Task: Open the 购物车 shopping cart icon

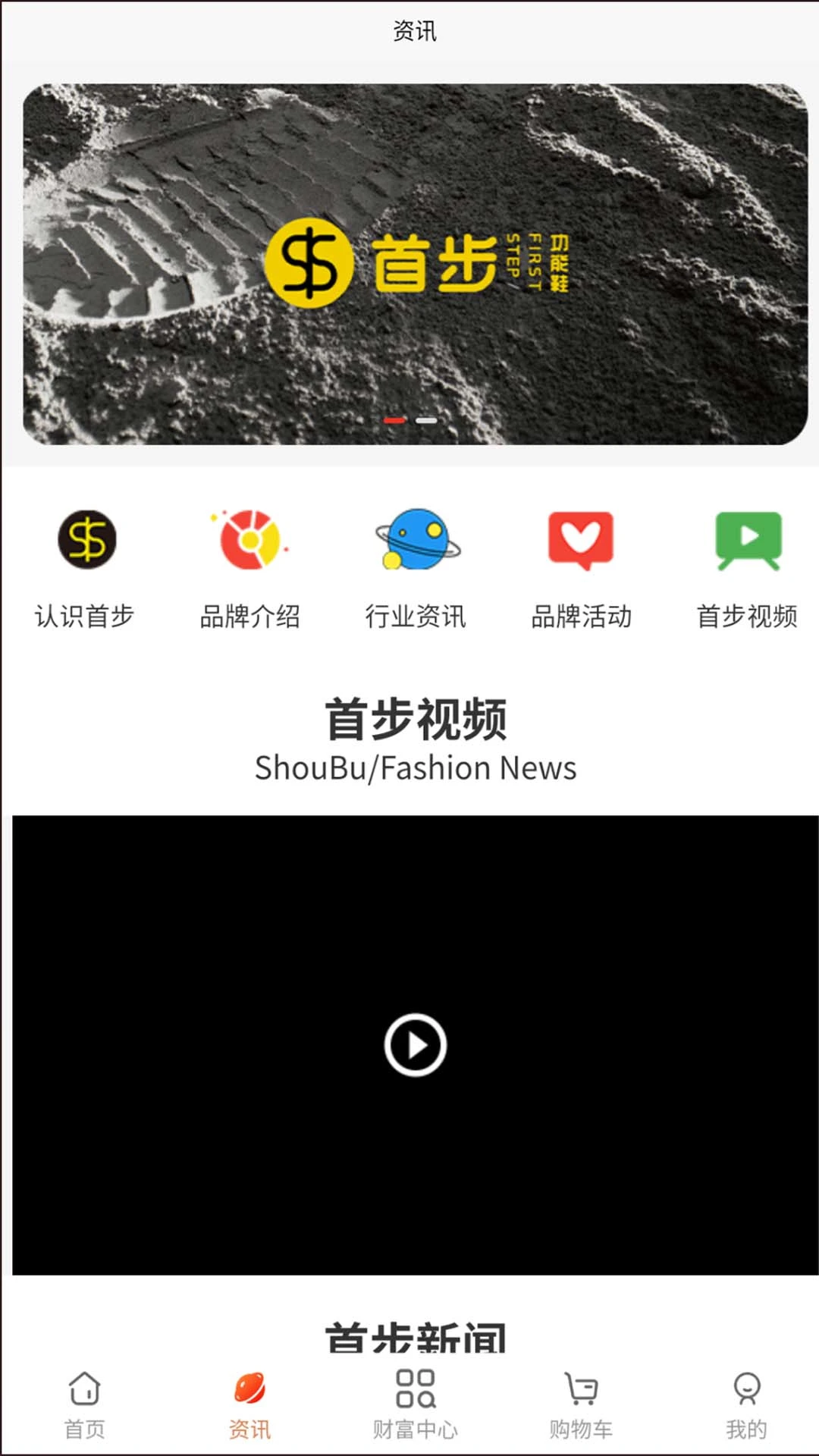Action: click(x=578, y=1407)
